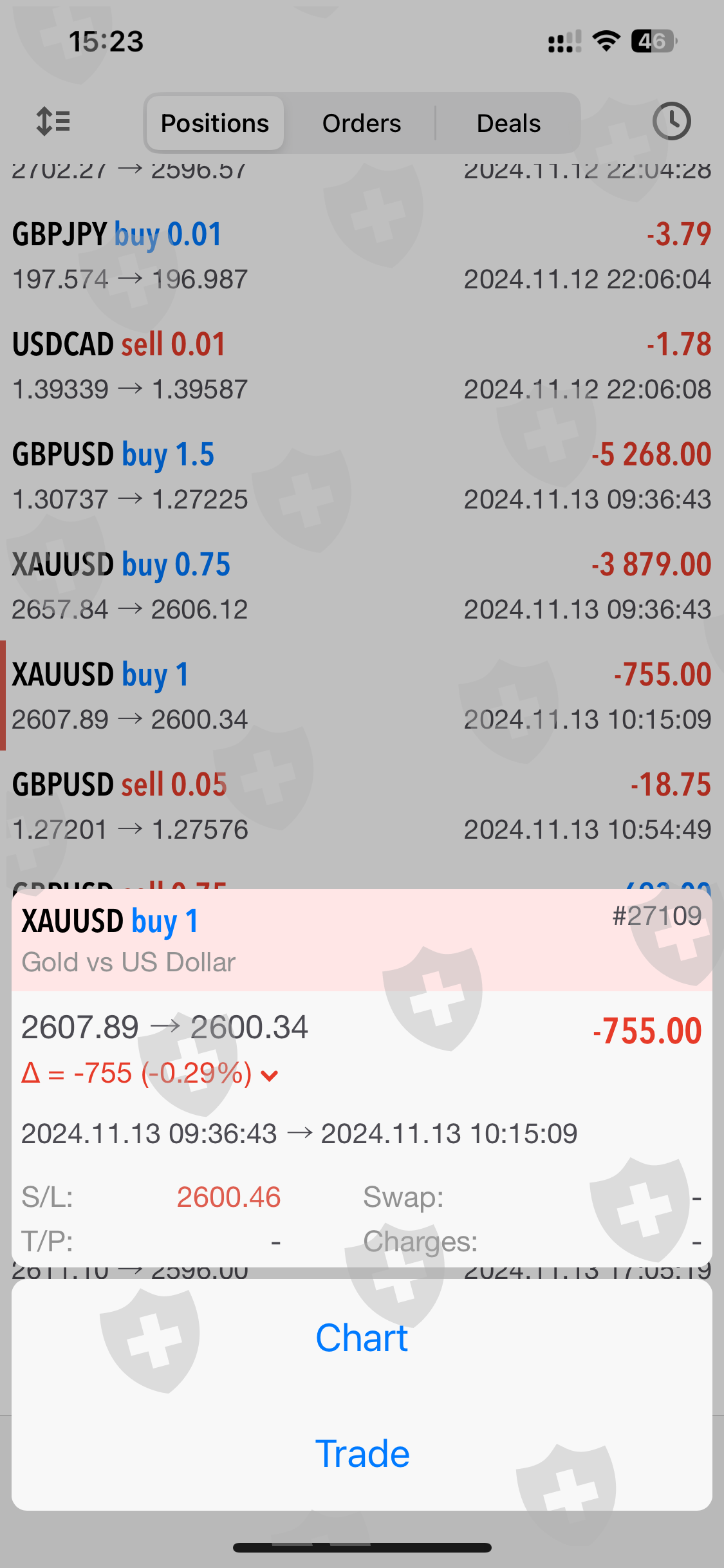Open the sort order icon
This screenshot has height=1568, width=724.
click(x=53, y=122)
